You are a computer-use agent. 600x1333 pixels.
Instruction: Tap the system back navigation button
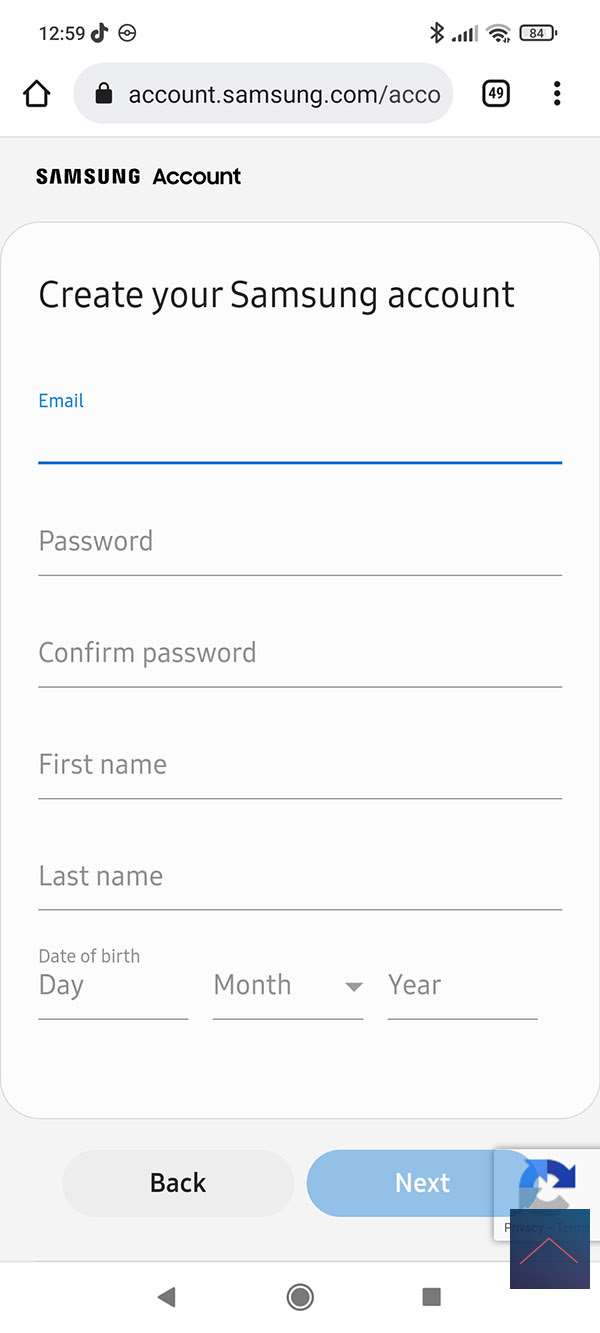pyautogui.click(x=166, y=1297)
